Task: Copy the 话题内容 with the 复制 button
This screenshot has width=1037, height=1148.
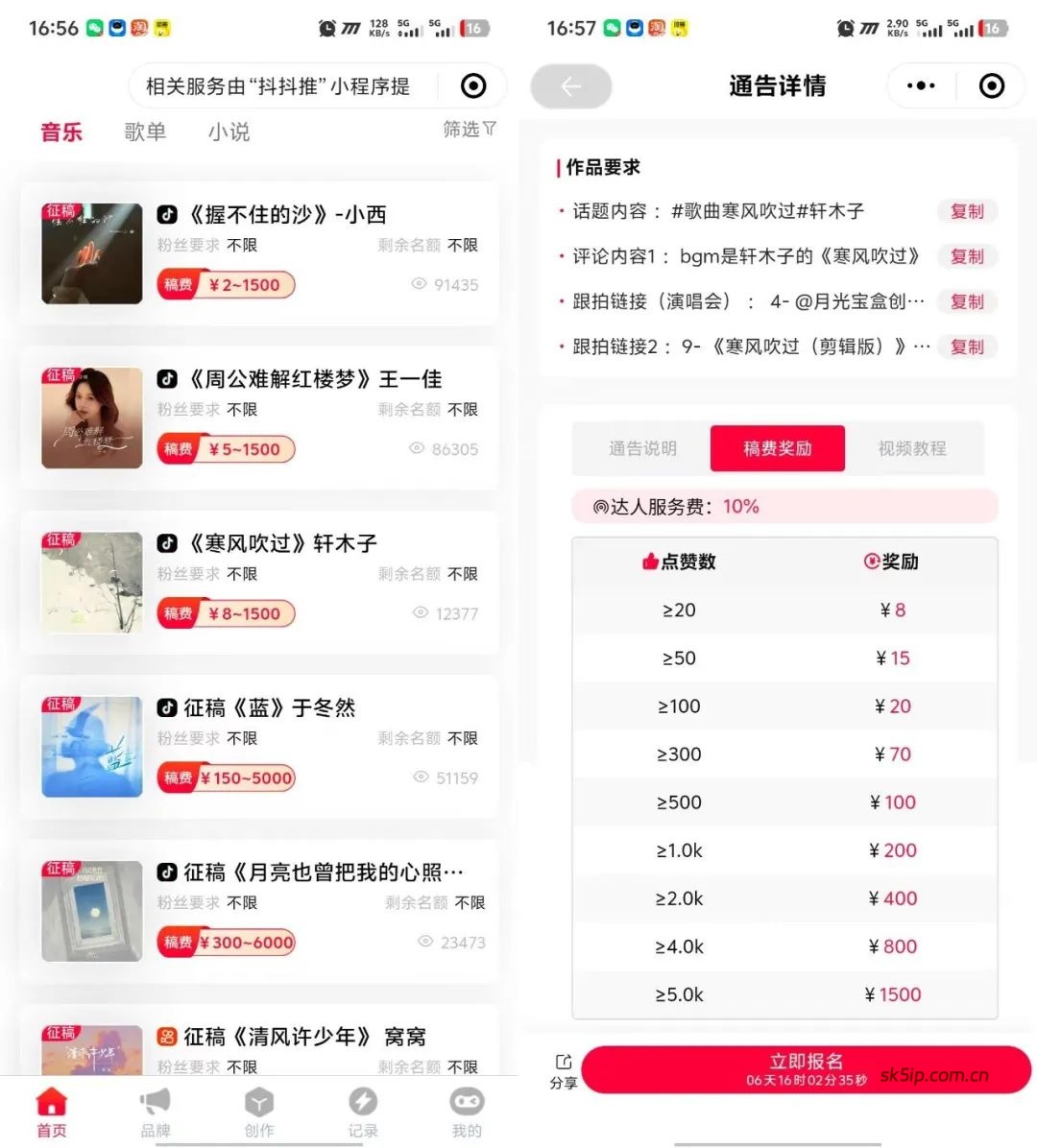Action: coord(967,211)
